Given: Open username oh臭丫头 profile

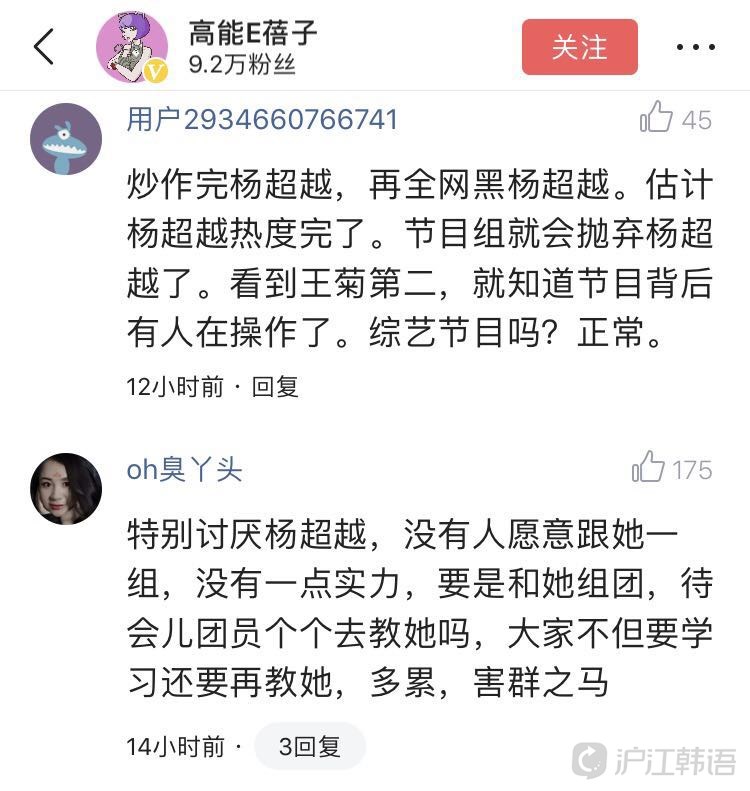Looking at the screenshot, I should coord(184,470).
